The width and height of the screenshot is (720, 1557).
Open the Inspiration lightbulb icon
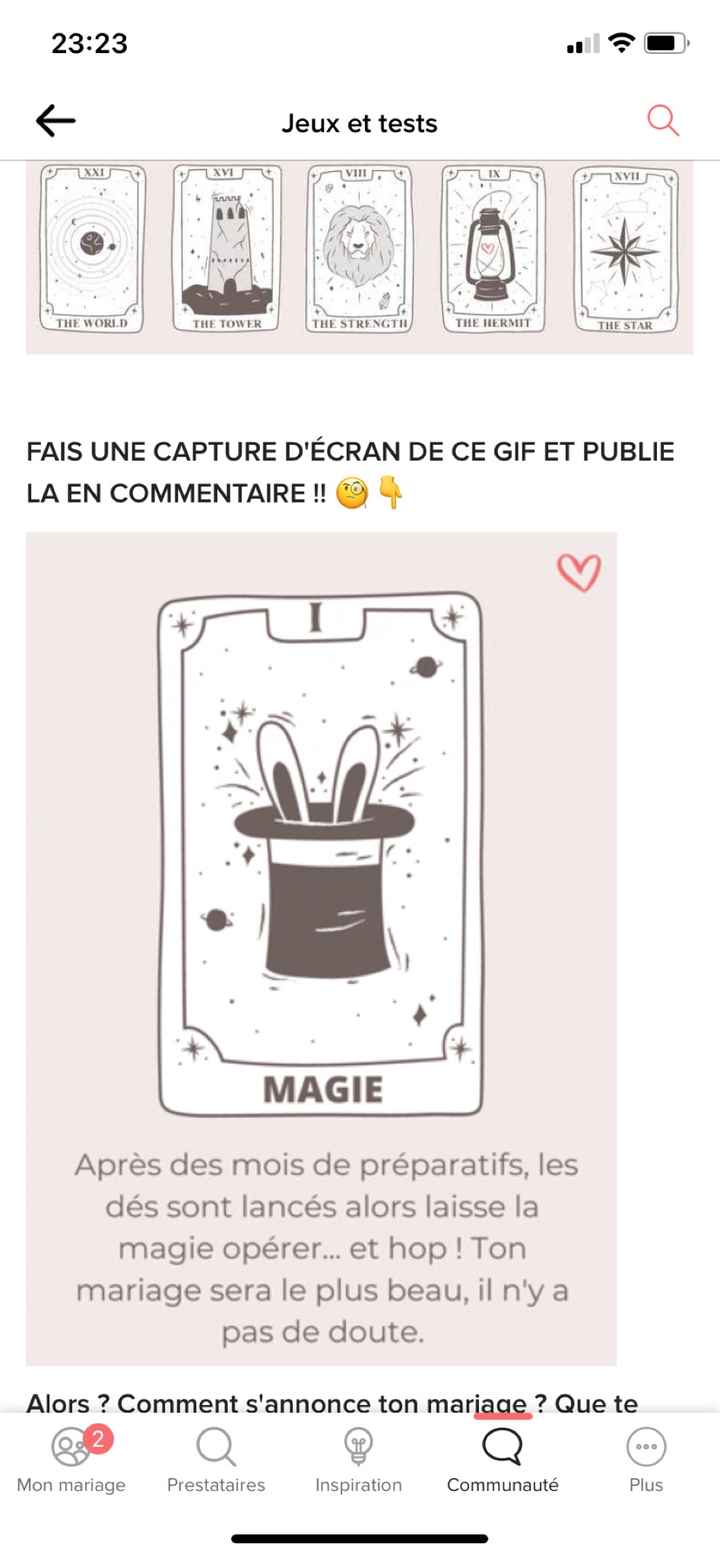(359, 1446)
